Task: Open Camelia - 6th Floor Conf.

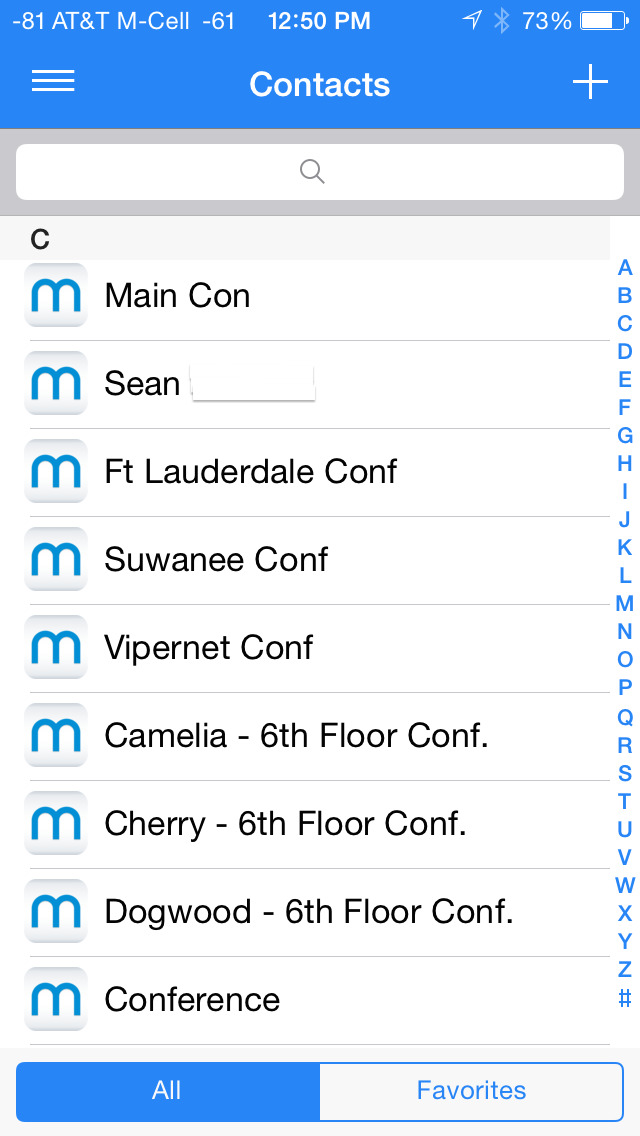Action: point(305,736)
